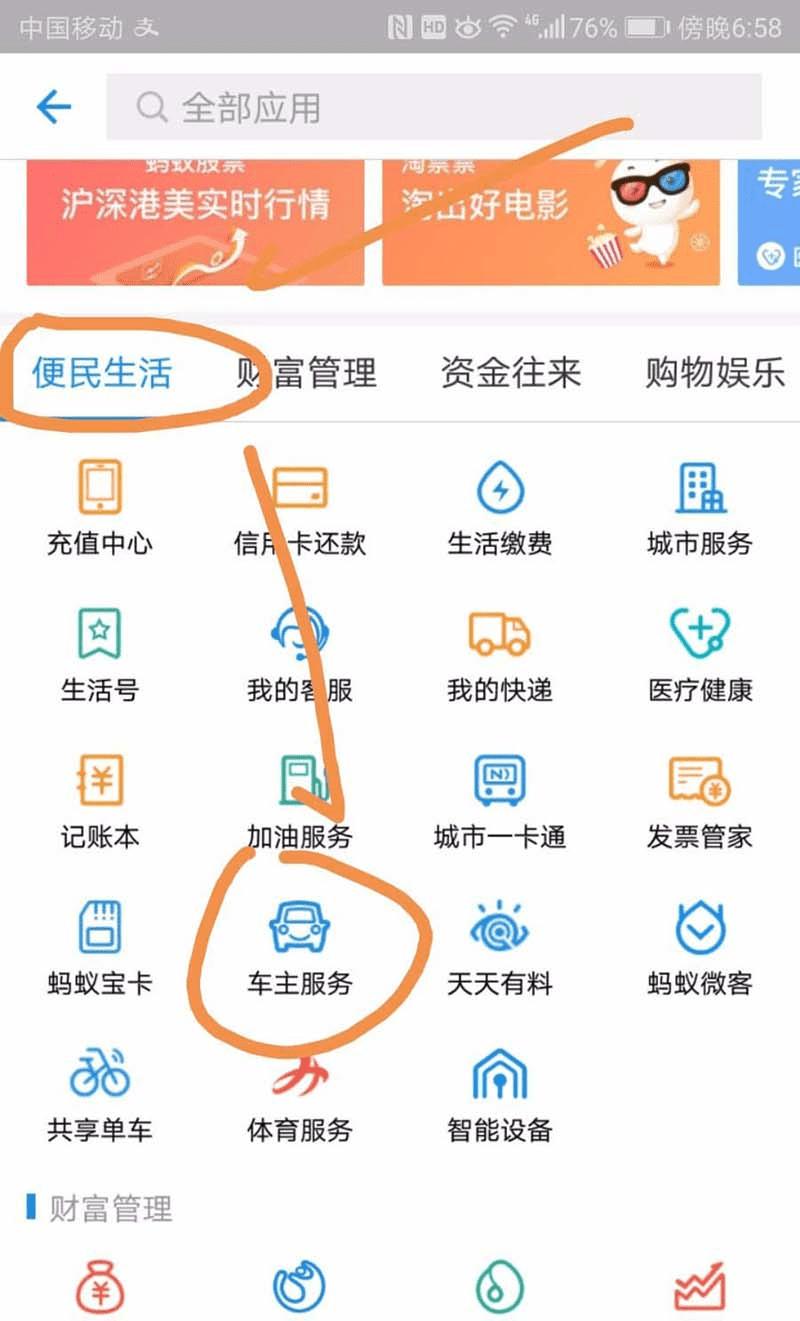
Task: Go back using the top arrow
Action: point(53,106)
